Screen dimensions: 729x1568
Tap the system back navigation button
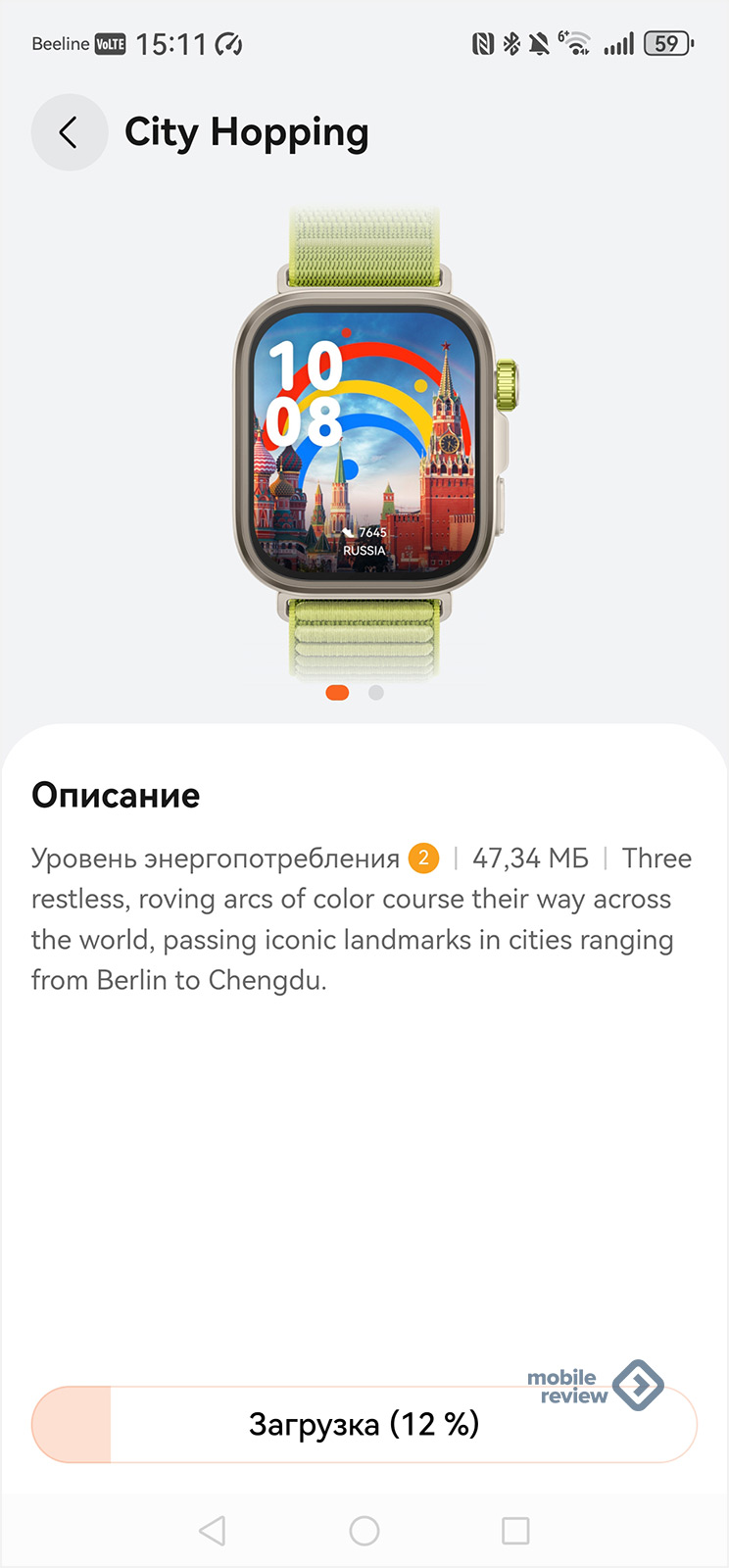(x=213, y=1530)
